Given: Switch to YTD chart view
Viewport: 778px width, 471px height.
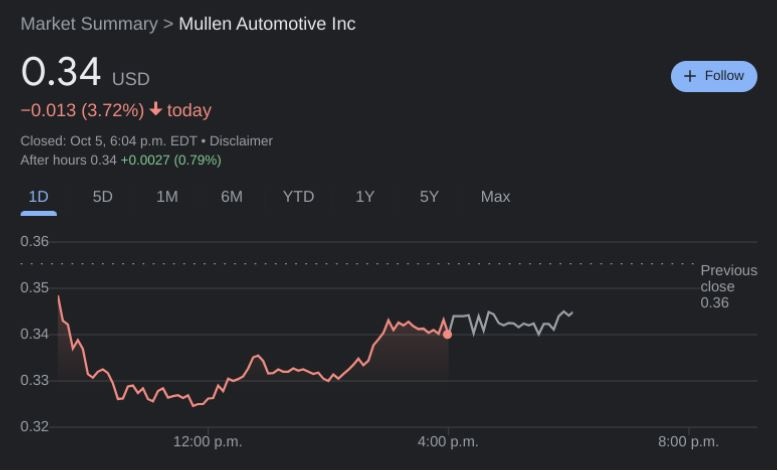Looking at the screenshot, I should (x=298, y=197).
